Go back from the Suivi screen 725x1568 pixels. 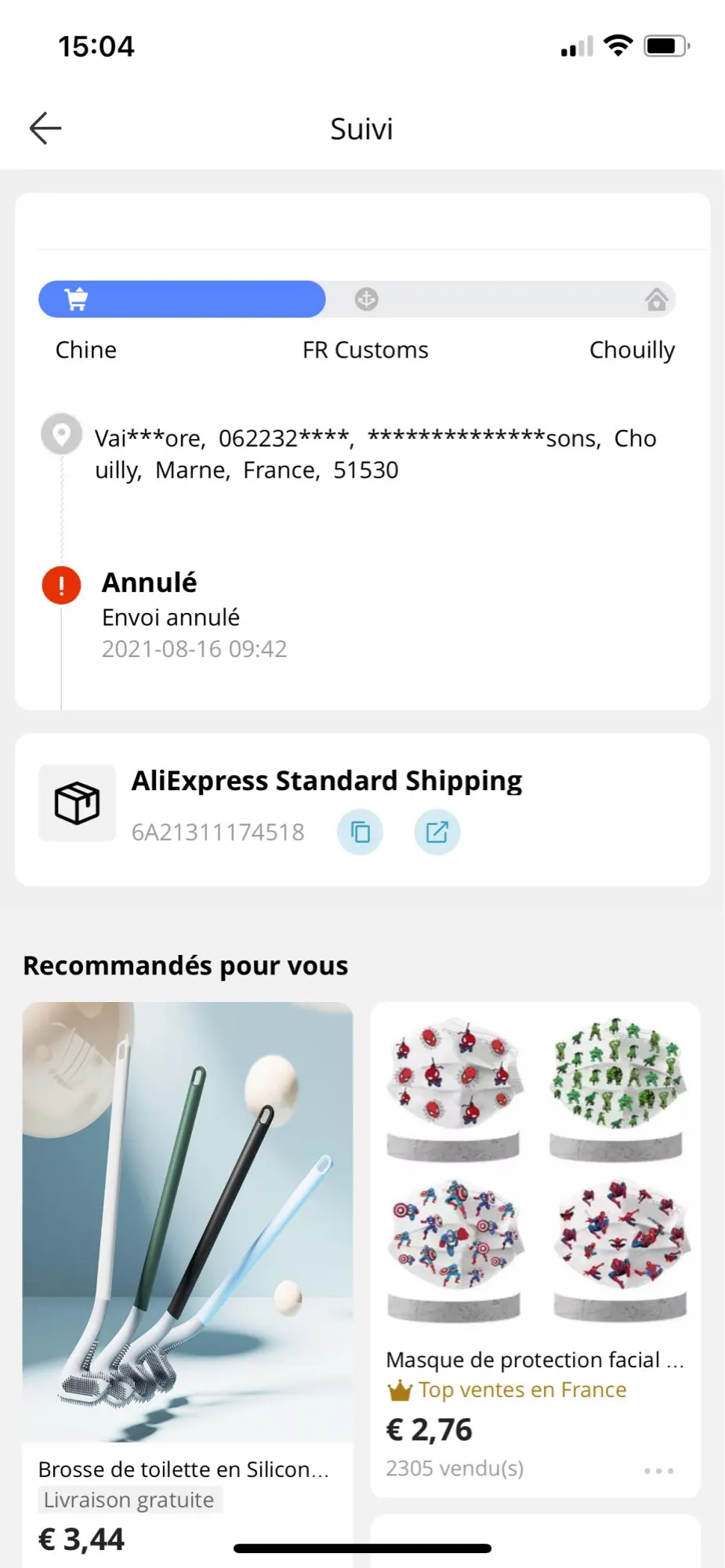[x=45, y=129]
